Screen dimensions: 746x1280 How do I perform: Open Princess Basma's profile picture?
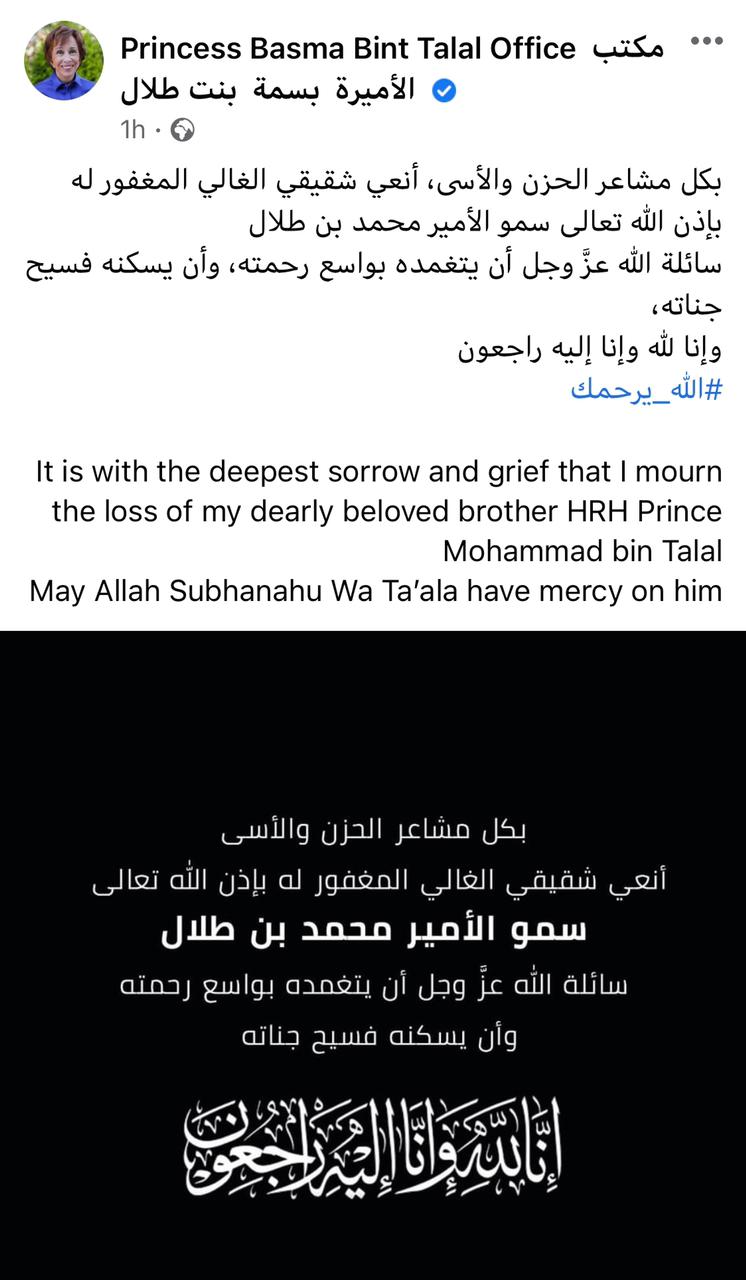(x=64, y=61)
